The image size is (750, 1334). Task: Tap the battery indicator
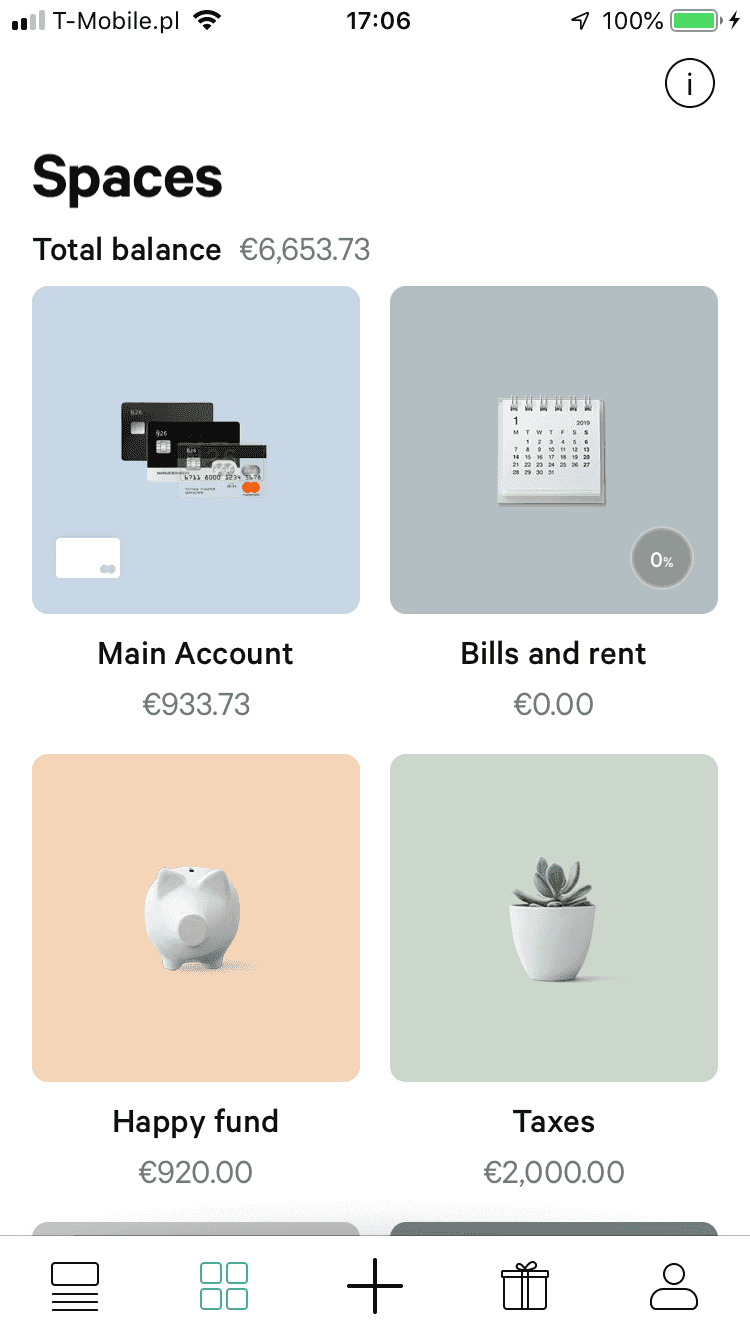point(694,19)
